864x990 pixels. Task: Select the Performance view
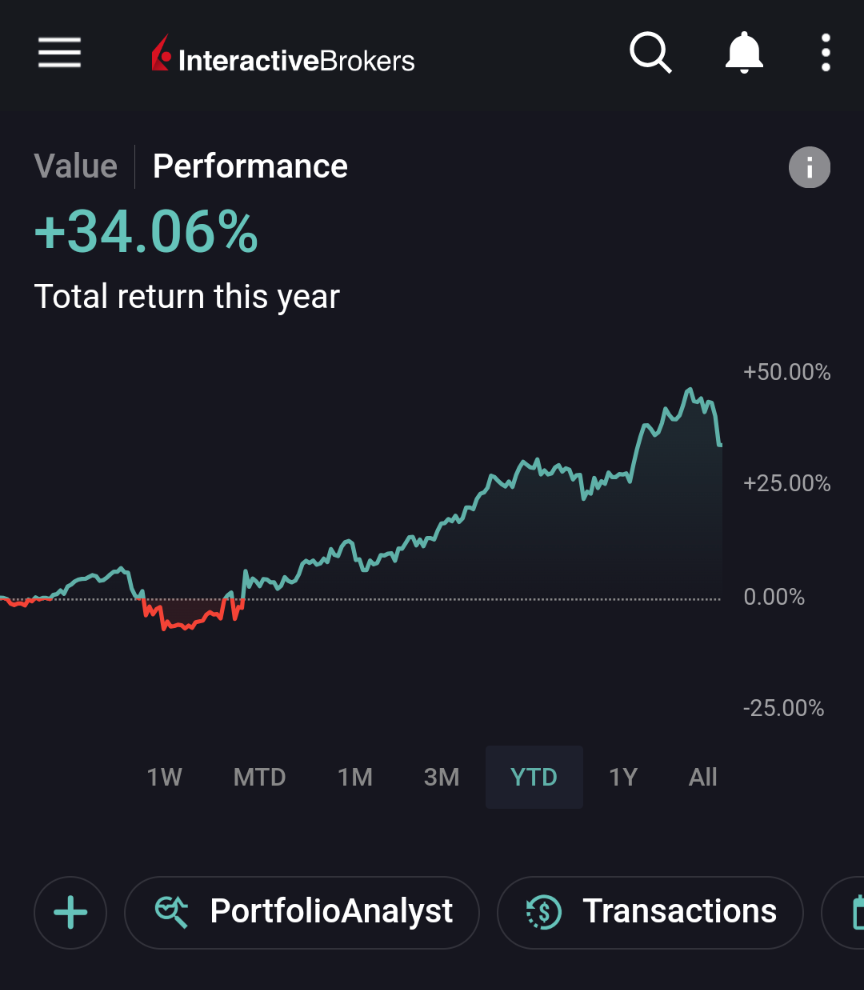pos(250,166)
